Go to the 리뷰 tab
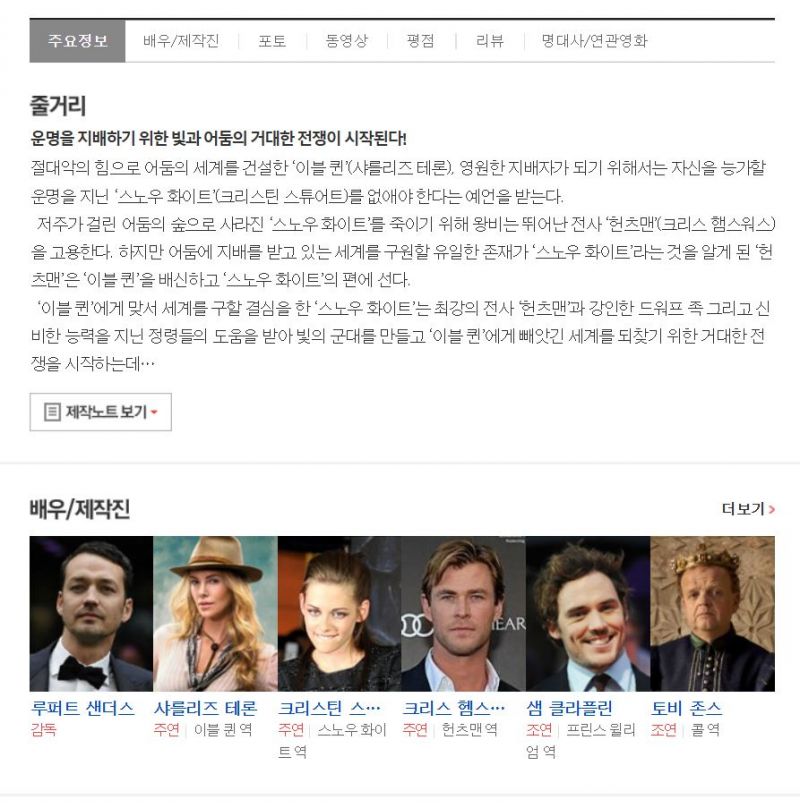 coord(490,41)
